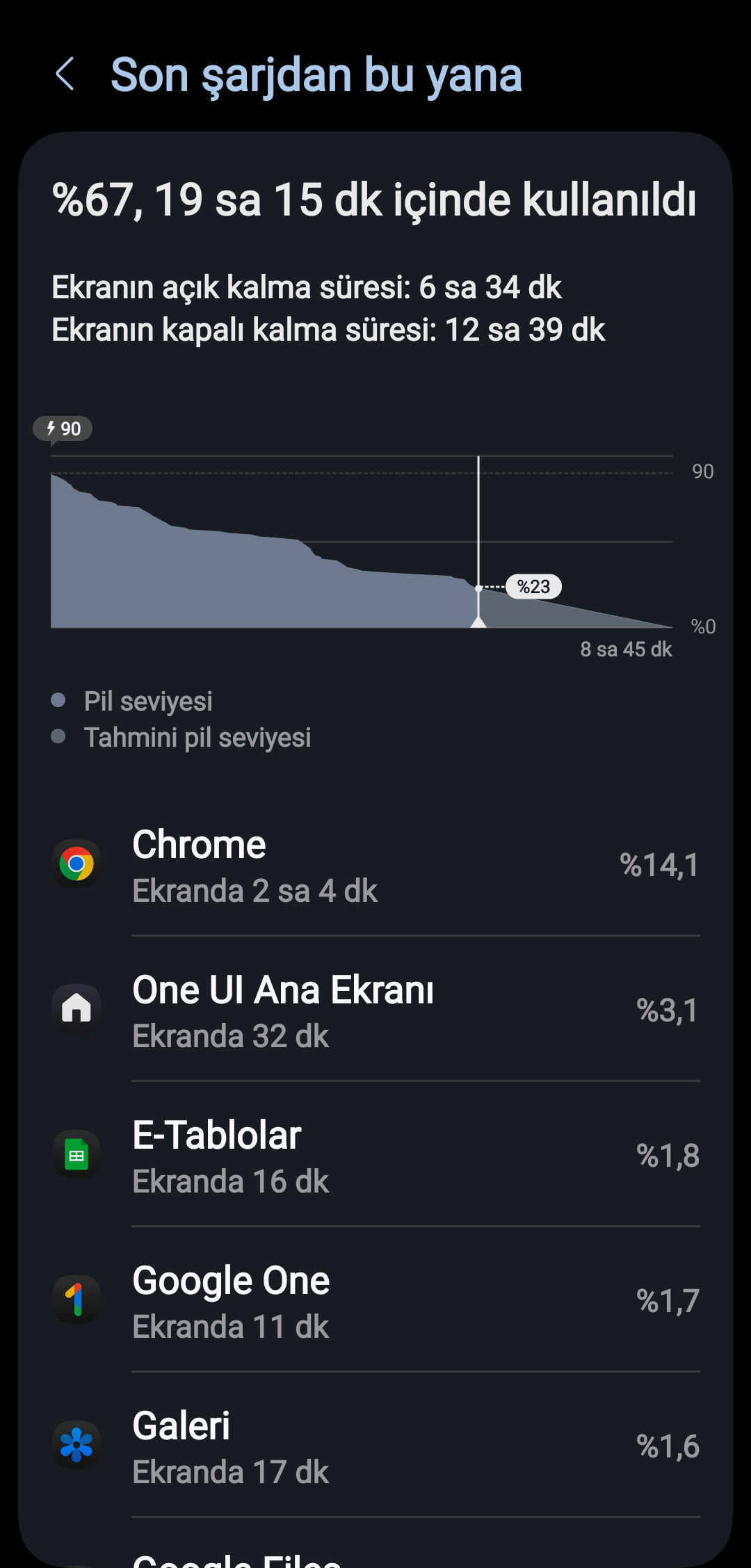
Task: Open Galeri battery usage details
Action: click(375, 1445)
